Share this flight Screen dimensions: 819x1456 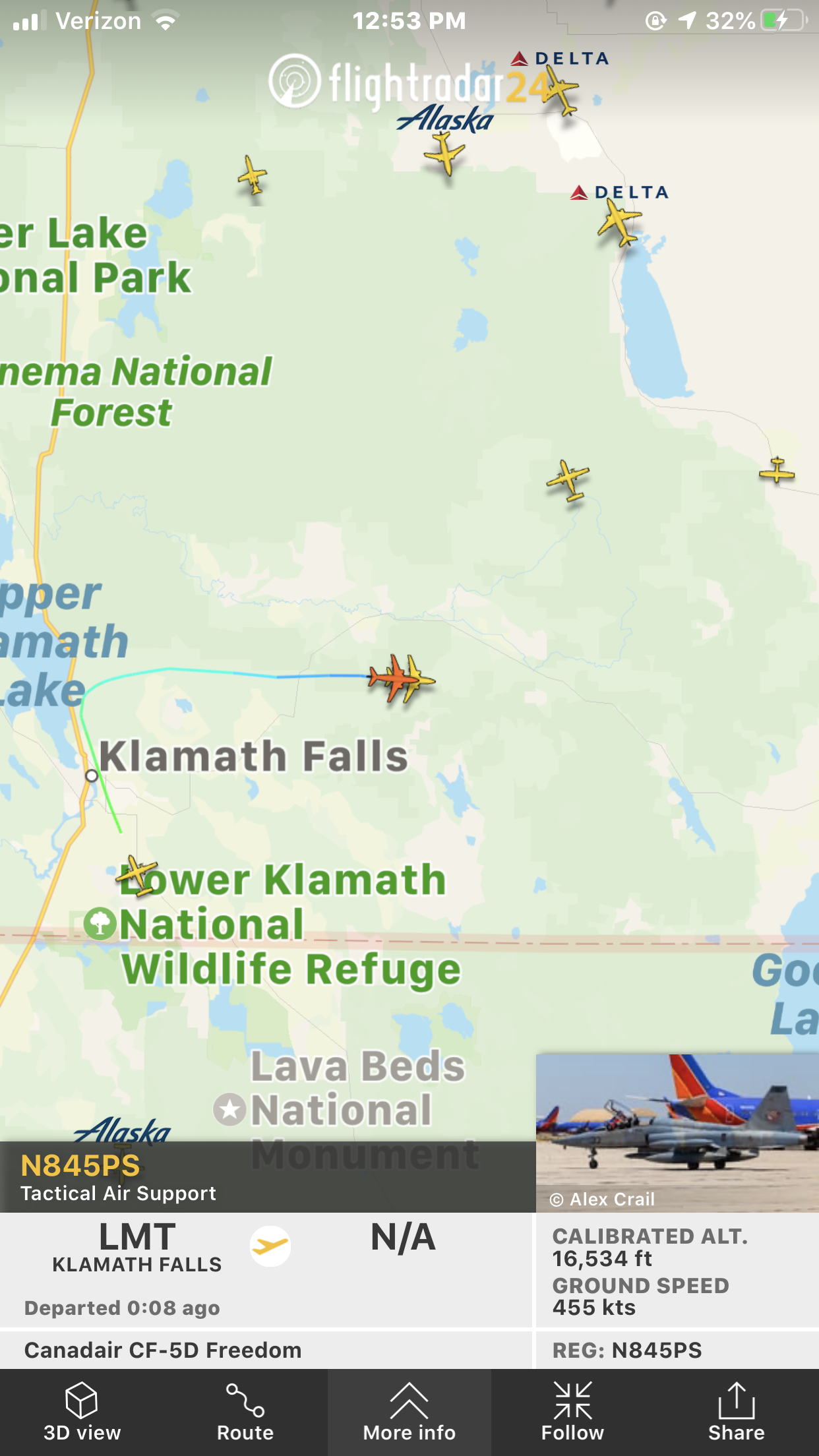point(737,1412)
